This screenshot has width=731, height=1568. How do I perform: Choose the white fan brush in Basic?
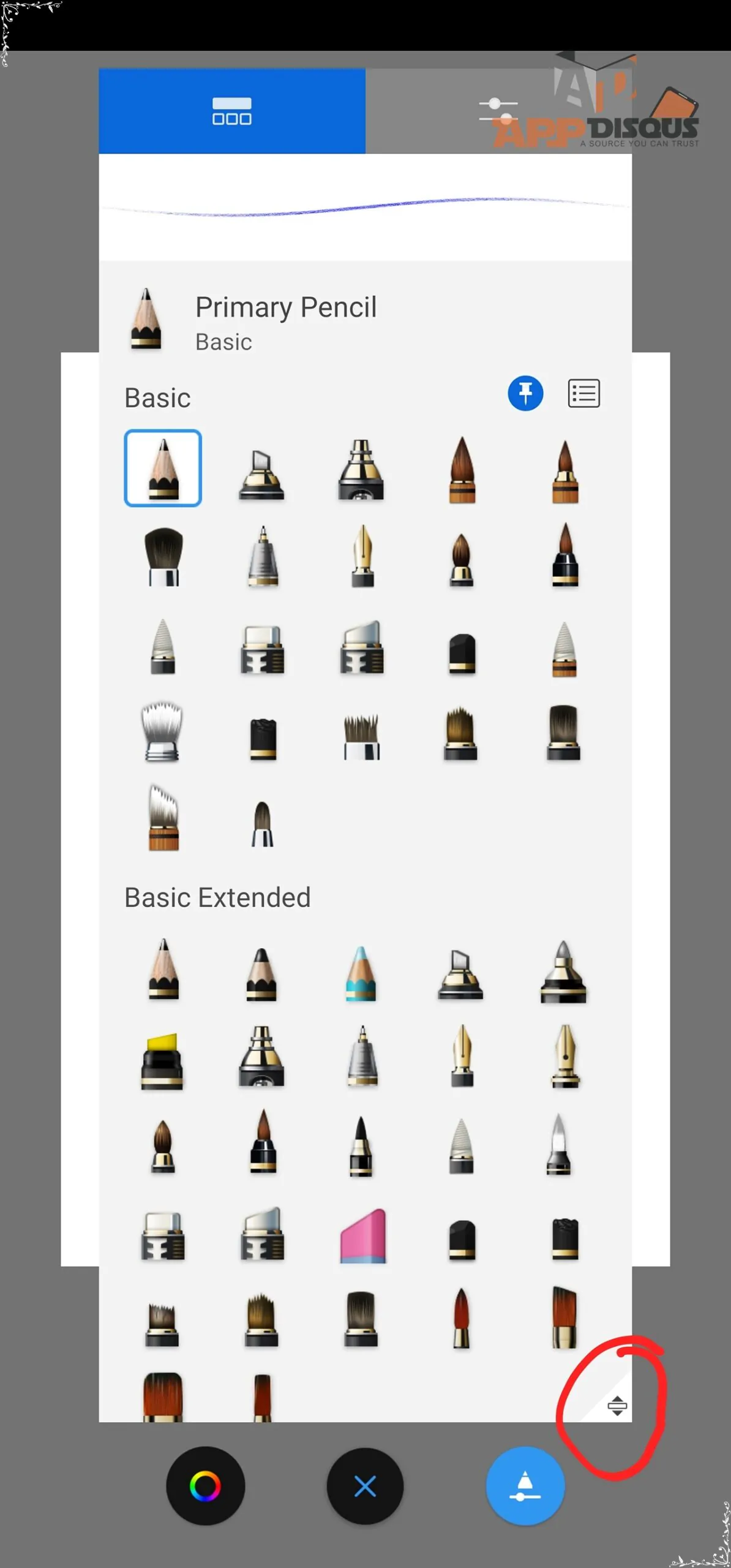[162, 732]
